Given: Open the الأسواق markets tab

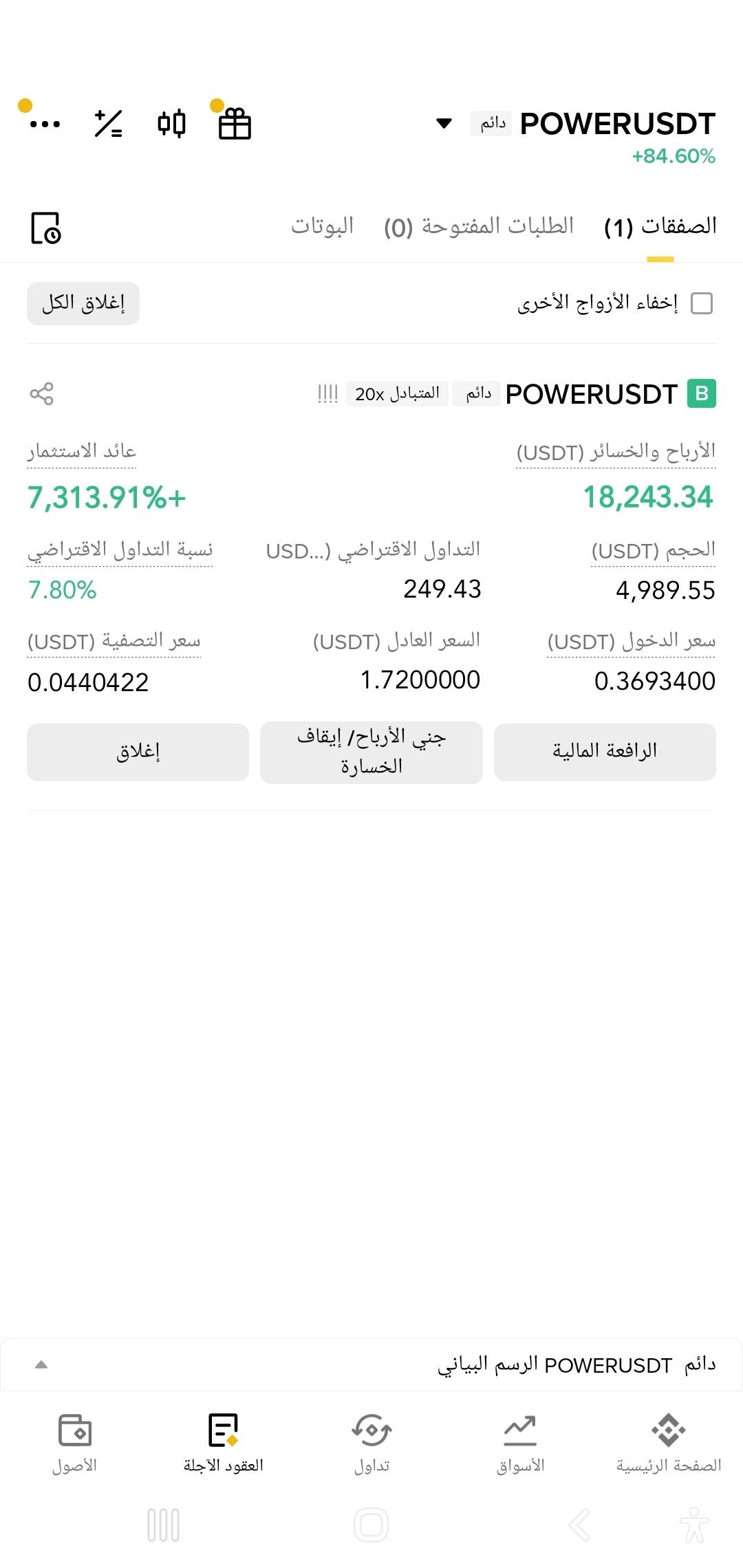Looking at the screenshot, I should point(520,1444).
